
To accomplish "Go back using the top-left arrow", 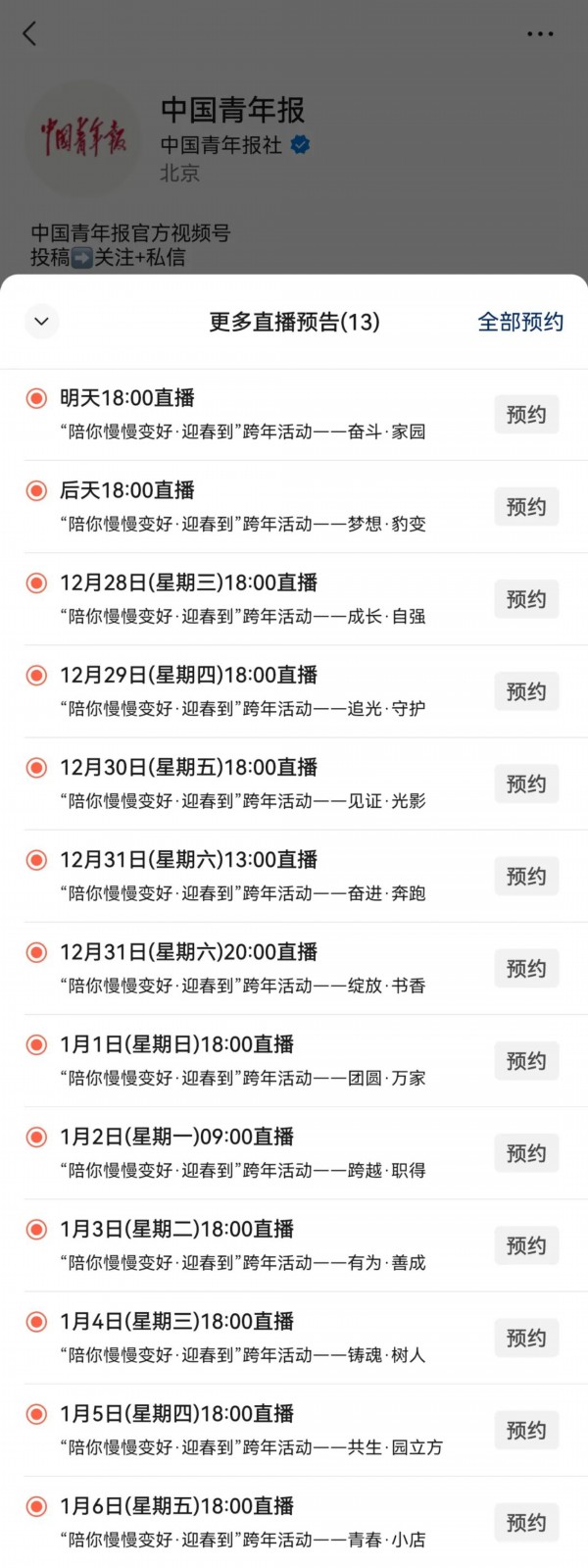I will pos(29,33).
